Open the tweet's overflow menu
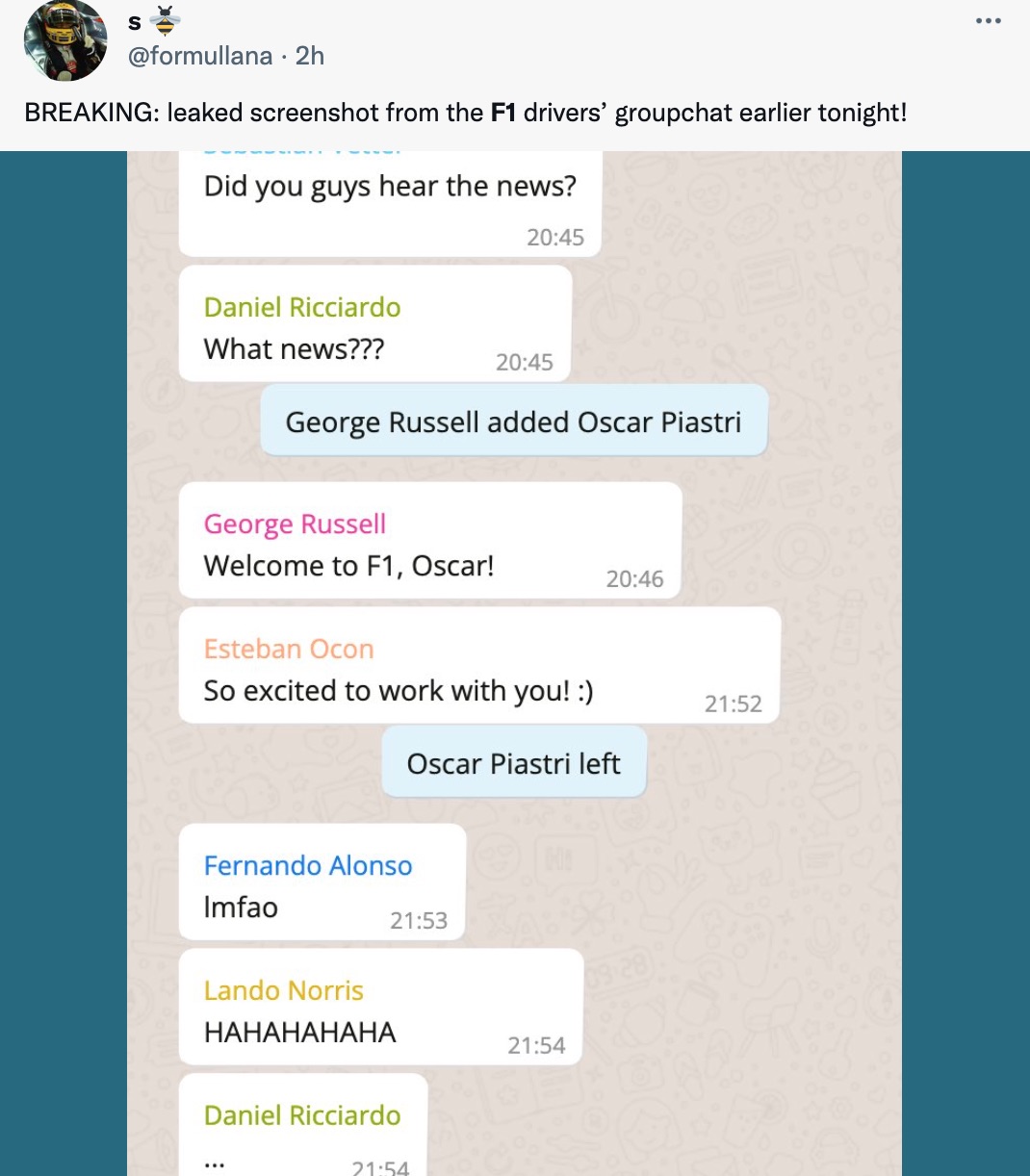Viewport: 1030px width, 1176px height. 988,21
